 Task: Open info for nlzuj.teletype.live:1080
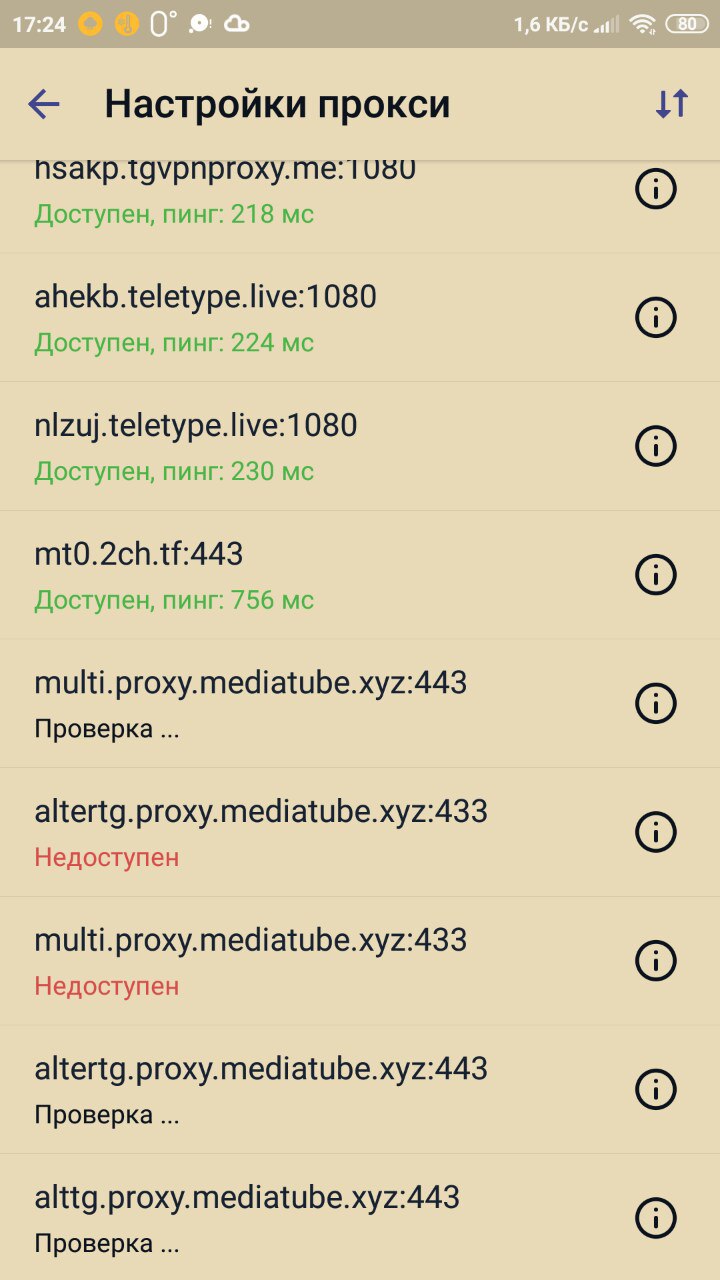[656, 445]
